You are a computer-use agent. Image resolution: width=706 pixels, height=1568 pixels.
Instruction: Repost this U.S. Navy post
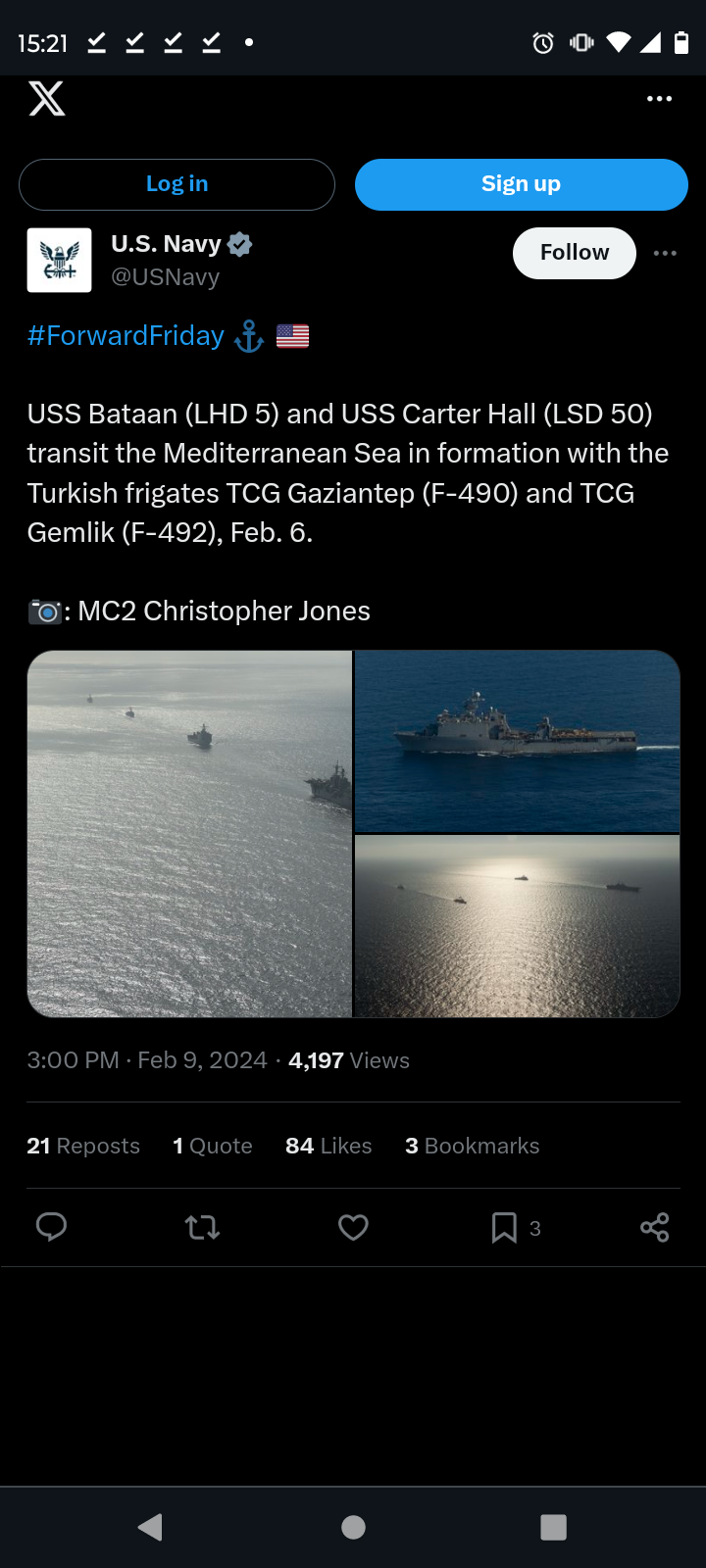(202, 1227)
